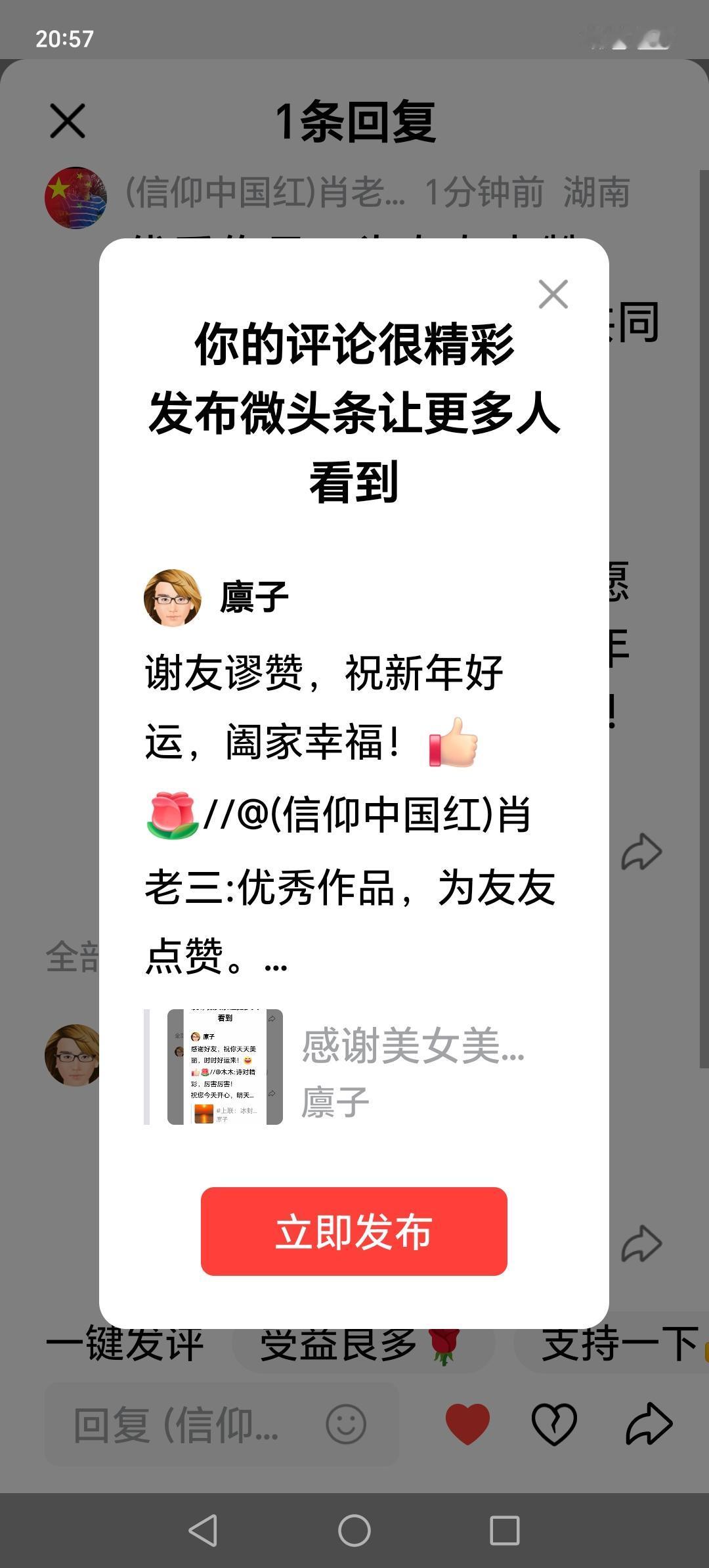Tap 立即发布 to publish the micro headline
The height and width of the screenshot is (1568, 709).
[353, 1230]
